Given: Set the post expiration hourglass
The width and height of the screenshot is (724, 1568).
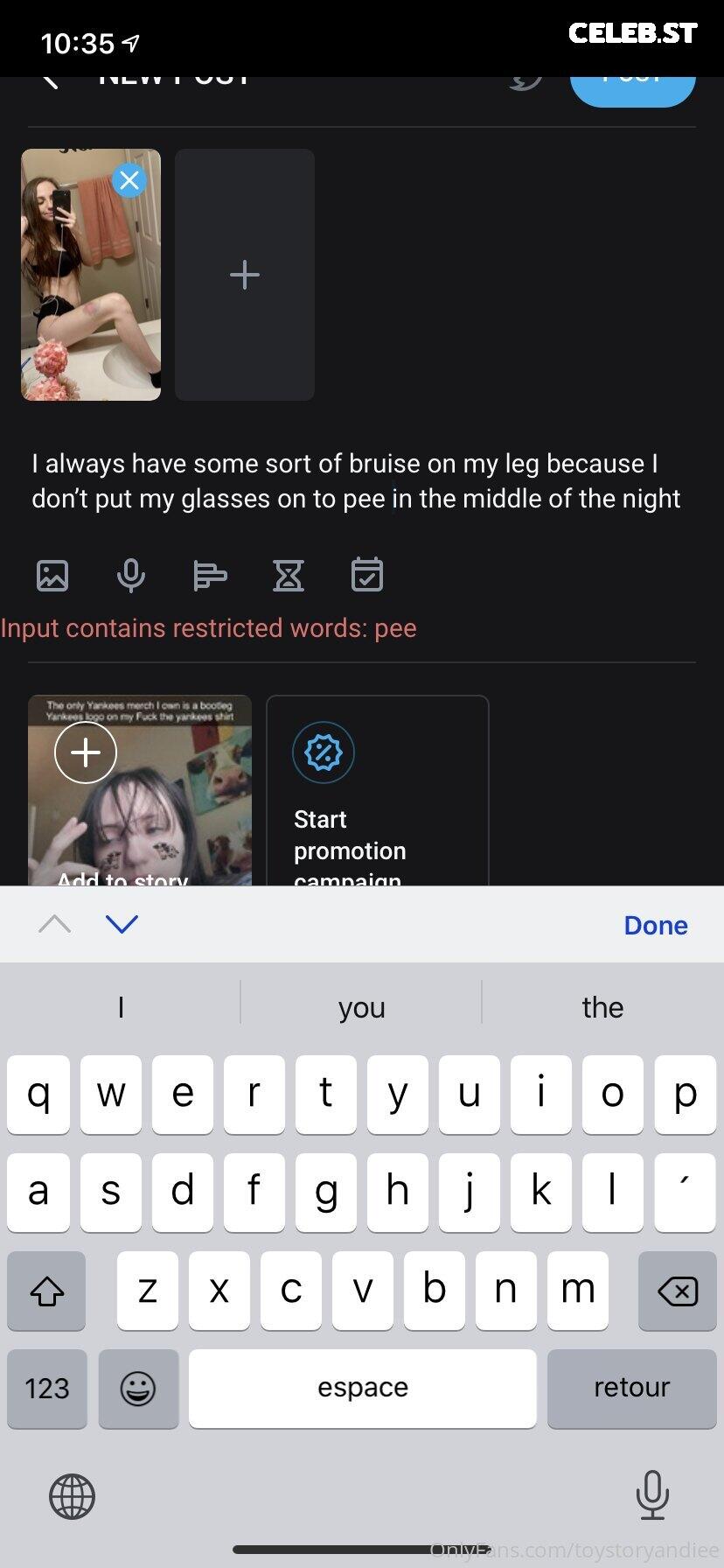Looking at the screenshot, I should click(289, 576).
